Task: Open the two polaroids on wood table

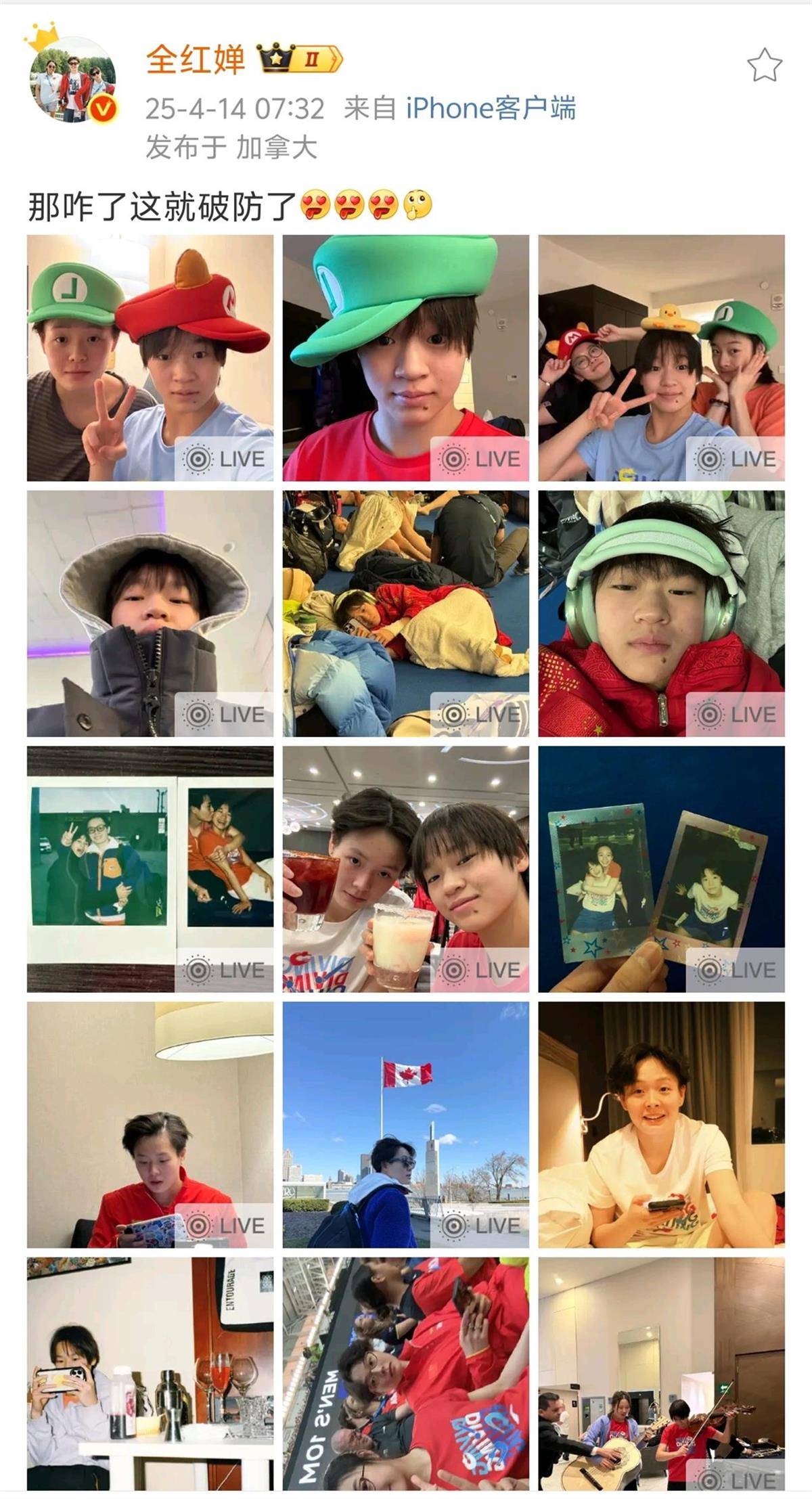Action: [150, 869]
